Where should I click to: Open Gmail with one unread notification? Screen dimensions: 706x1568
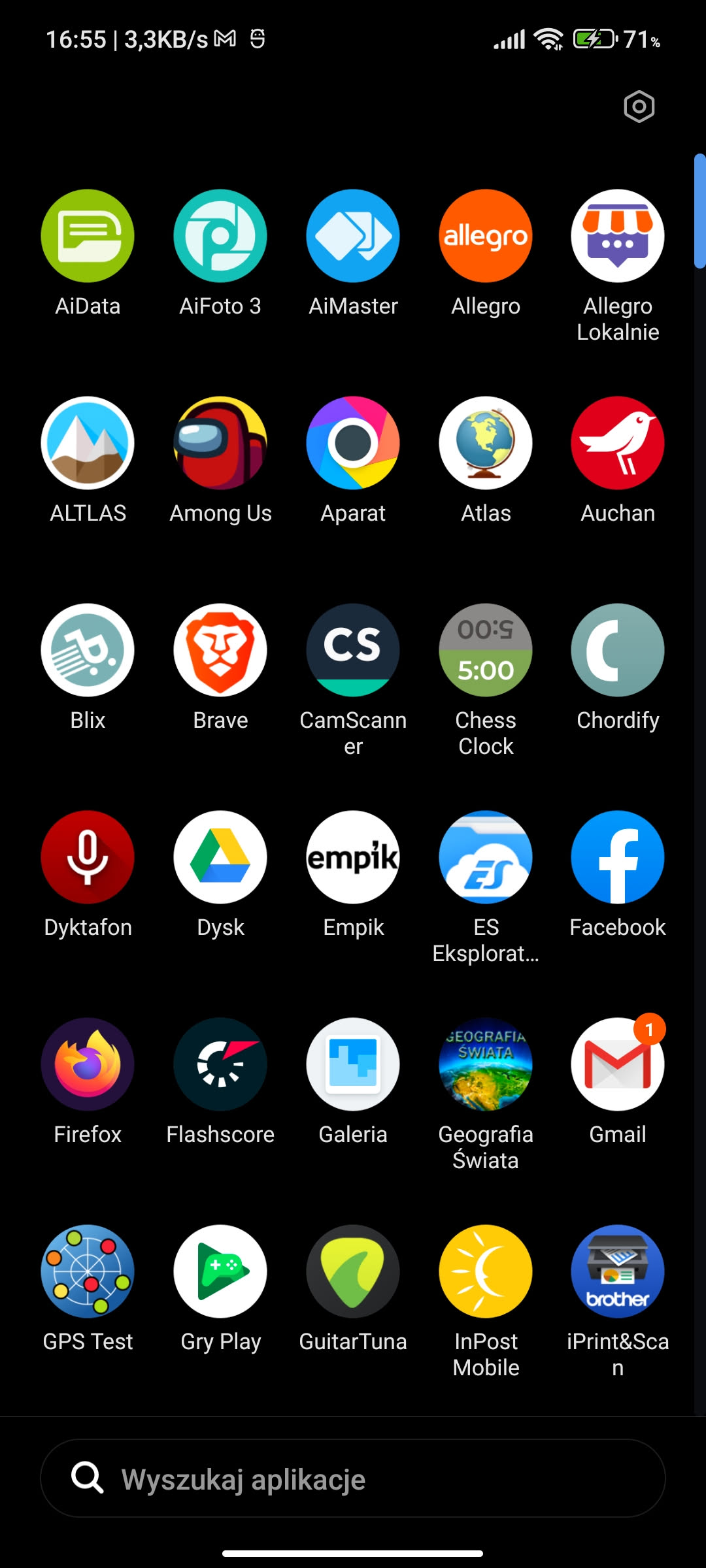617,1064
